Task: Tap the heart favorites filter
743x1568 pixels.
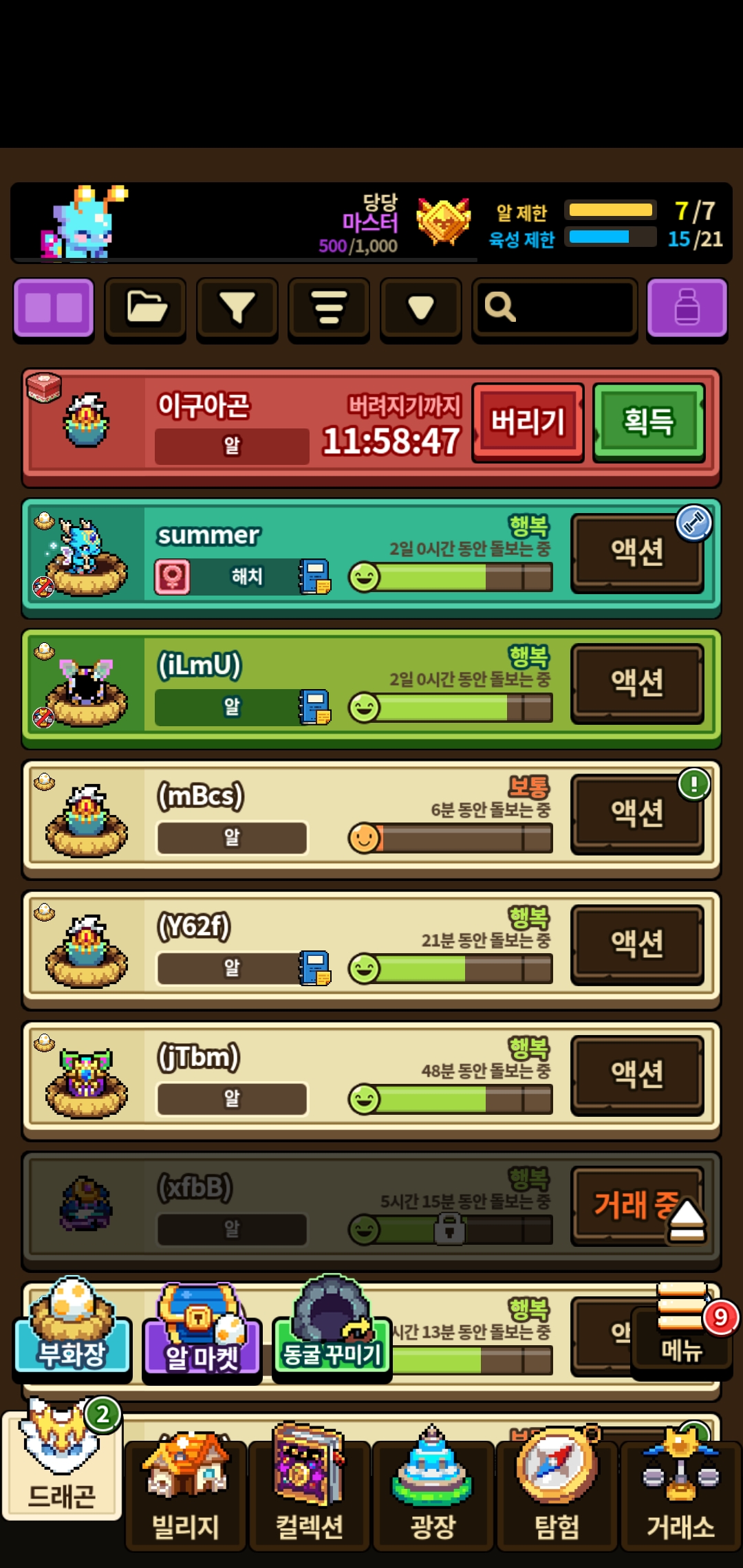Action: (x=420, y=308)
